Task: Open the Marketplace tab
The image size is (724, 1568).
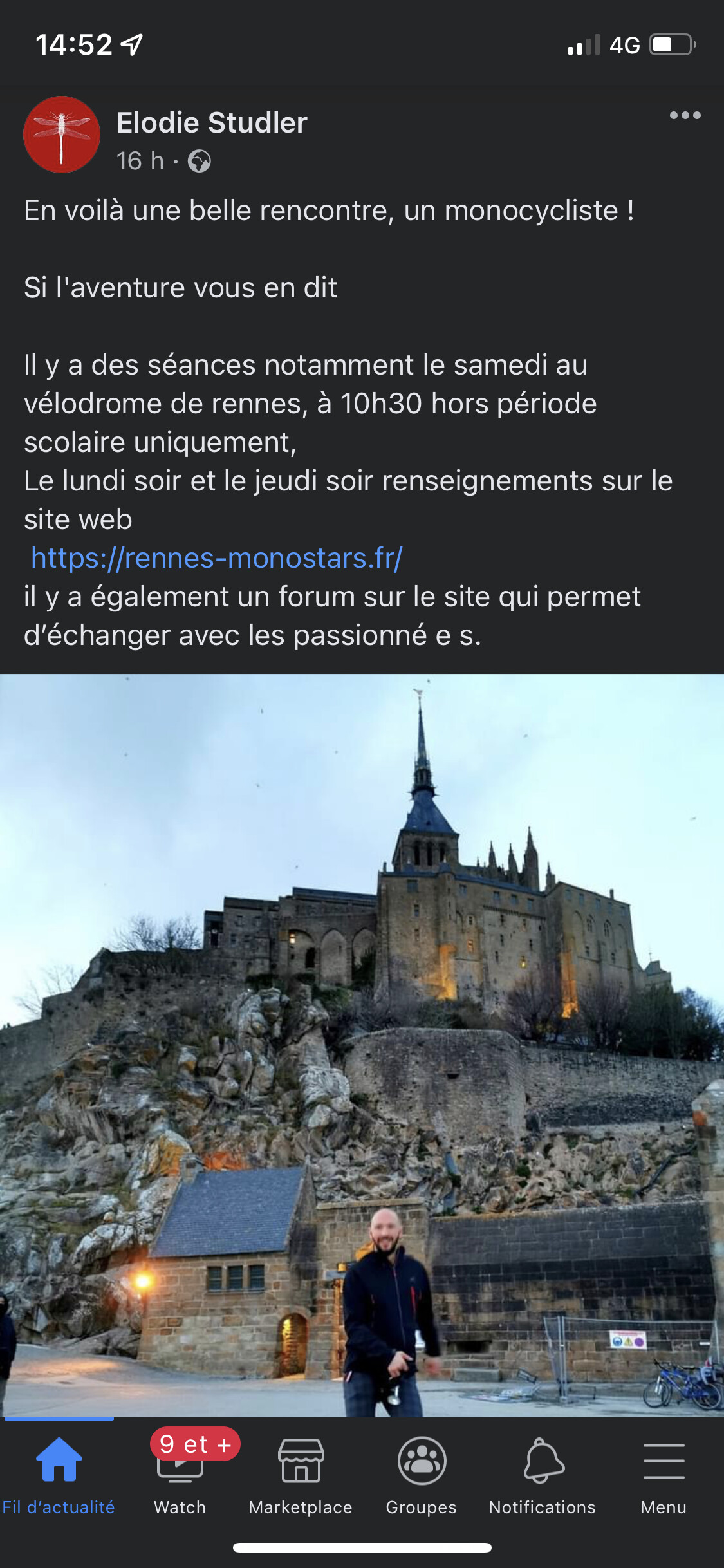Action: (x=301, y=1474)
